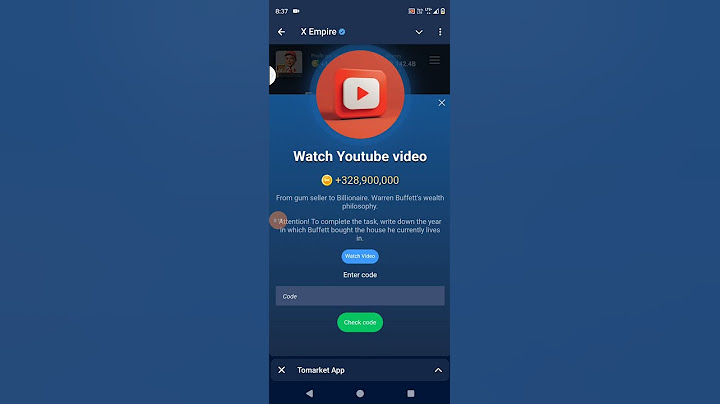Expand the Tomarket App panel
Viewport: 720px width, 404px height.
pos(438,370)
